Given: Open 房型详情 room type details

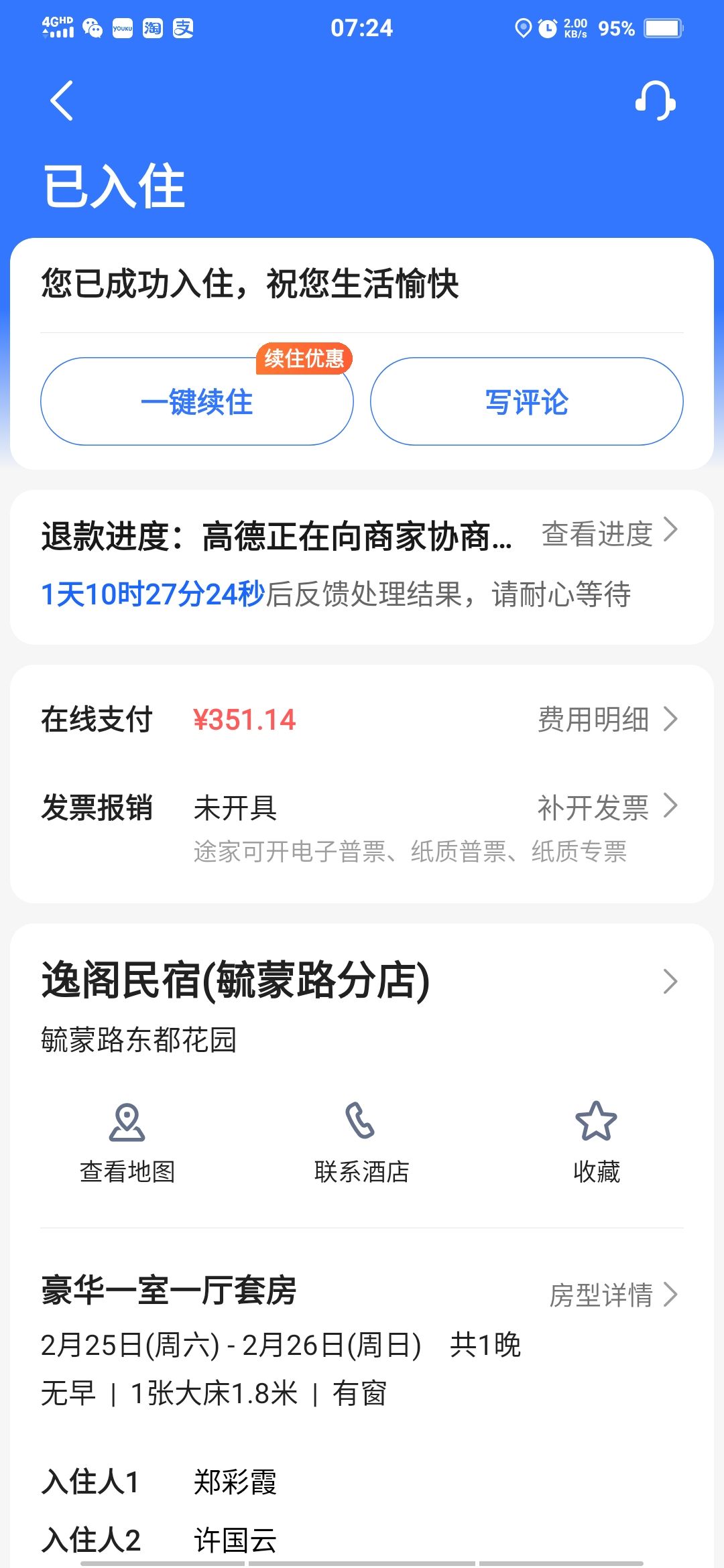Looking at the screenshot, I should pos(613,1295).
